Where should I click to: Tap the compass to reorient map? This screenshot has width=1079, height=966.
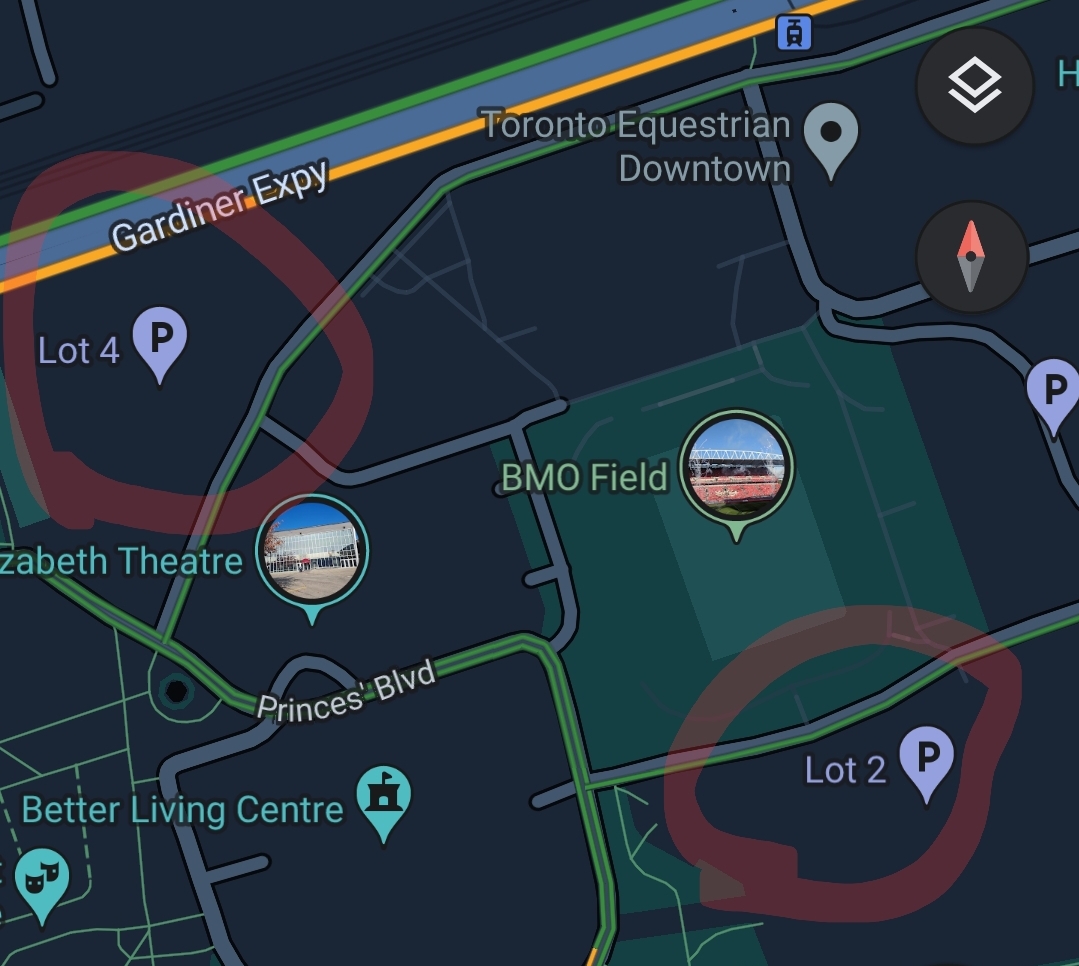tap(970, 256)
